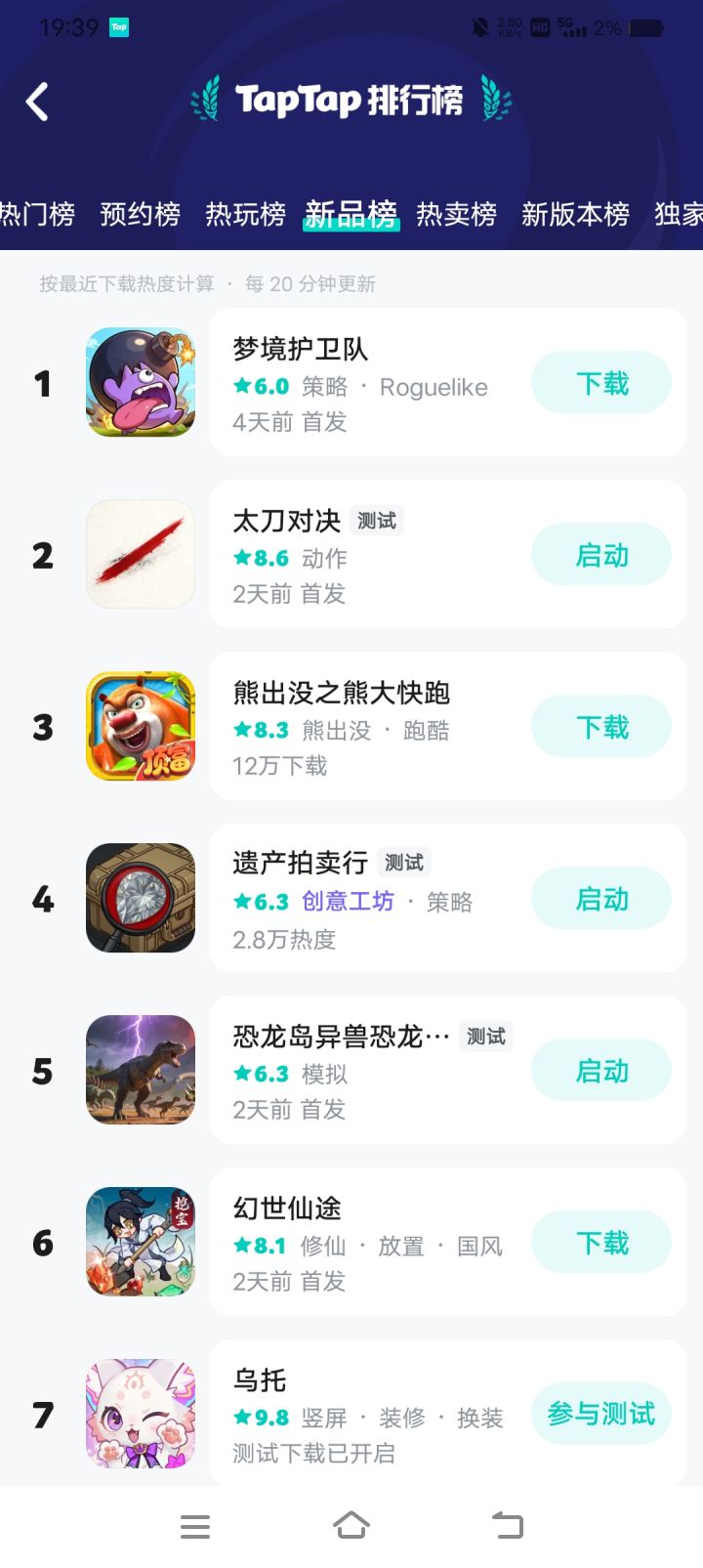Select the 热卖榜 tab
The width and height of the screenshot is (703, 1568).
pyautogui.click(x=456, y=214)
